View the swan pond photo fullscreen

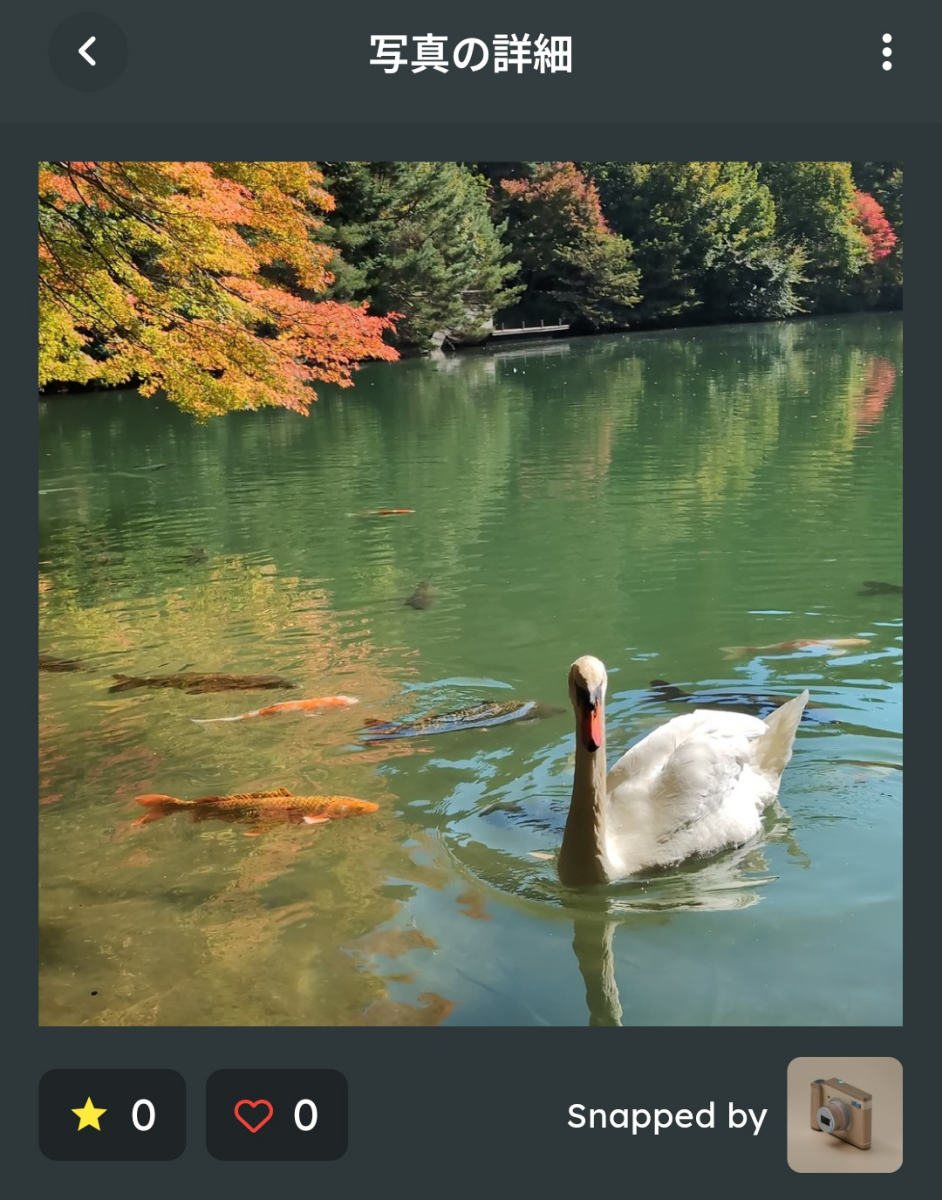[x=470, y=593]
